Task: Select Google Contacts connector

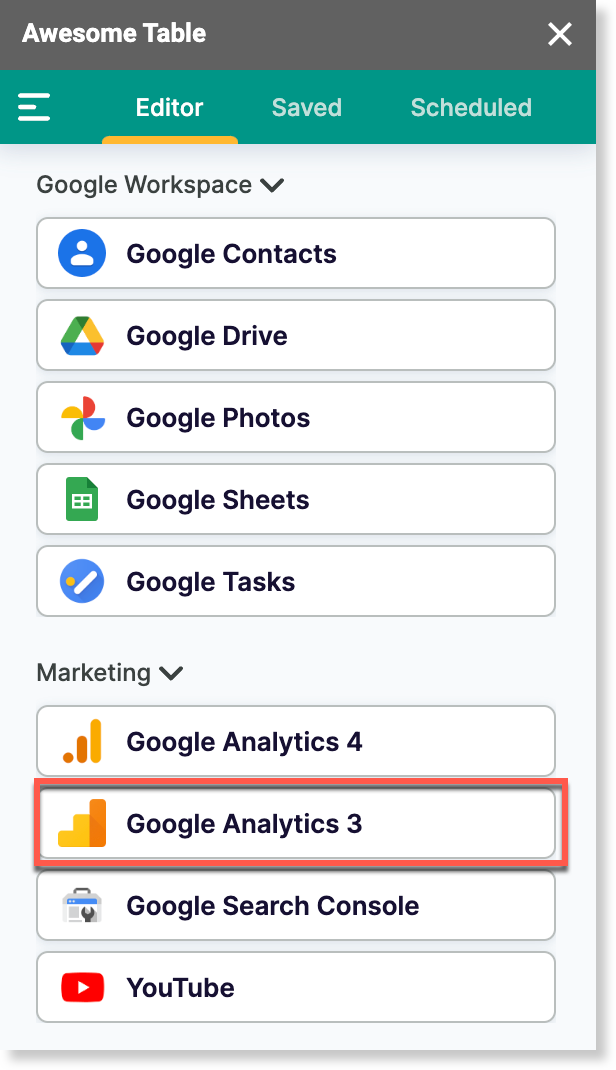Action: (x=296, y=254)
